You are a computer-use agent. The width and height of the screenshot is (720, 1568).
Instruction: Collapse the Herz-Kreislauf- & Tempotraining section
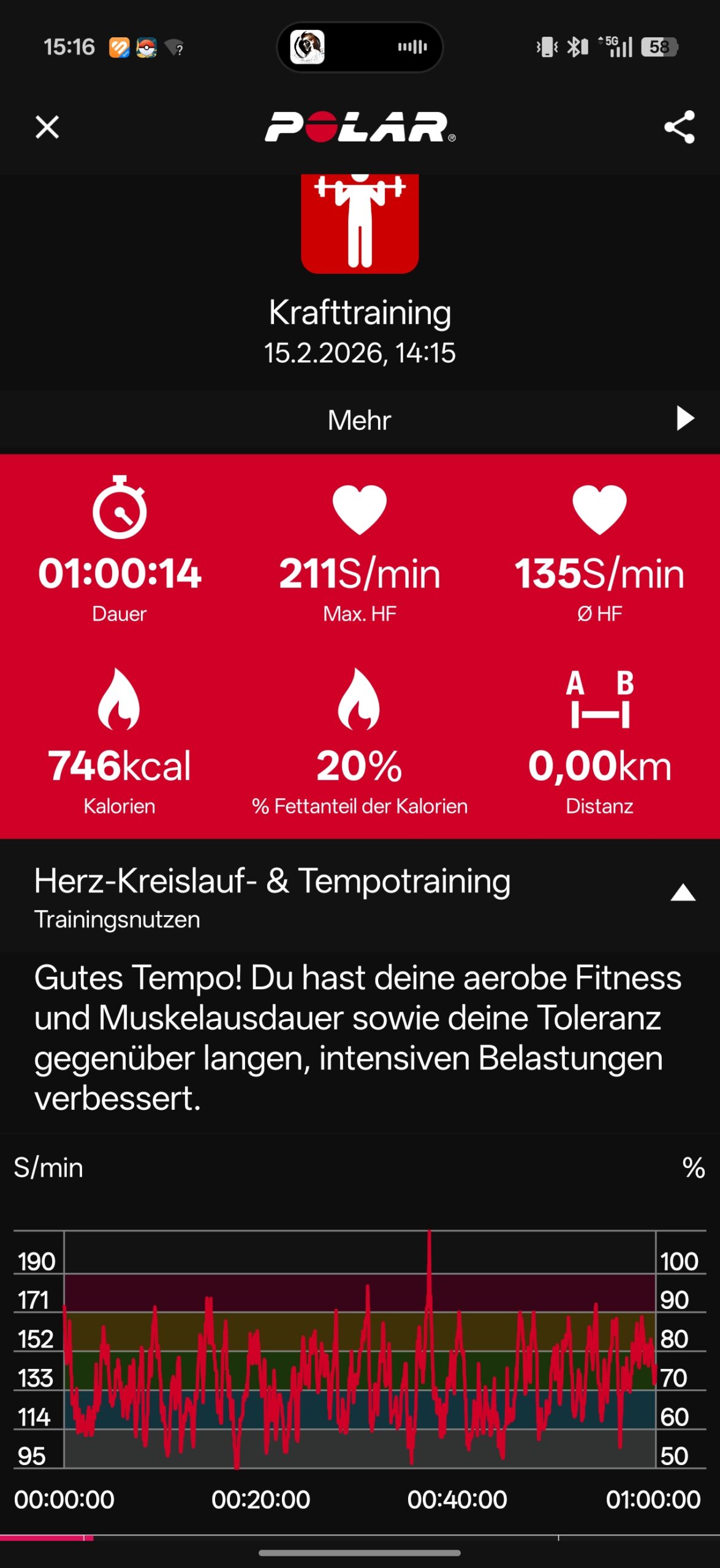(683, 894)
